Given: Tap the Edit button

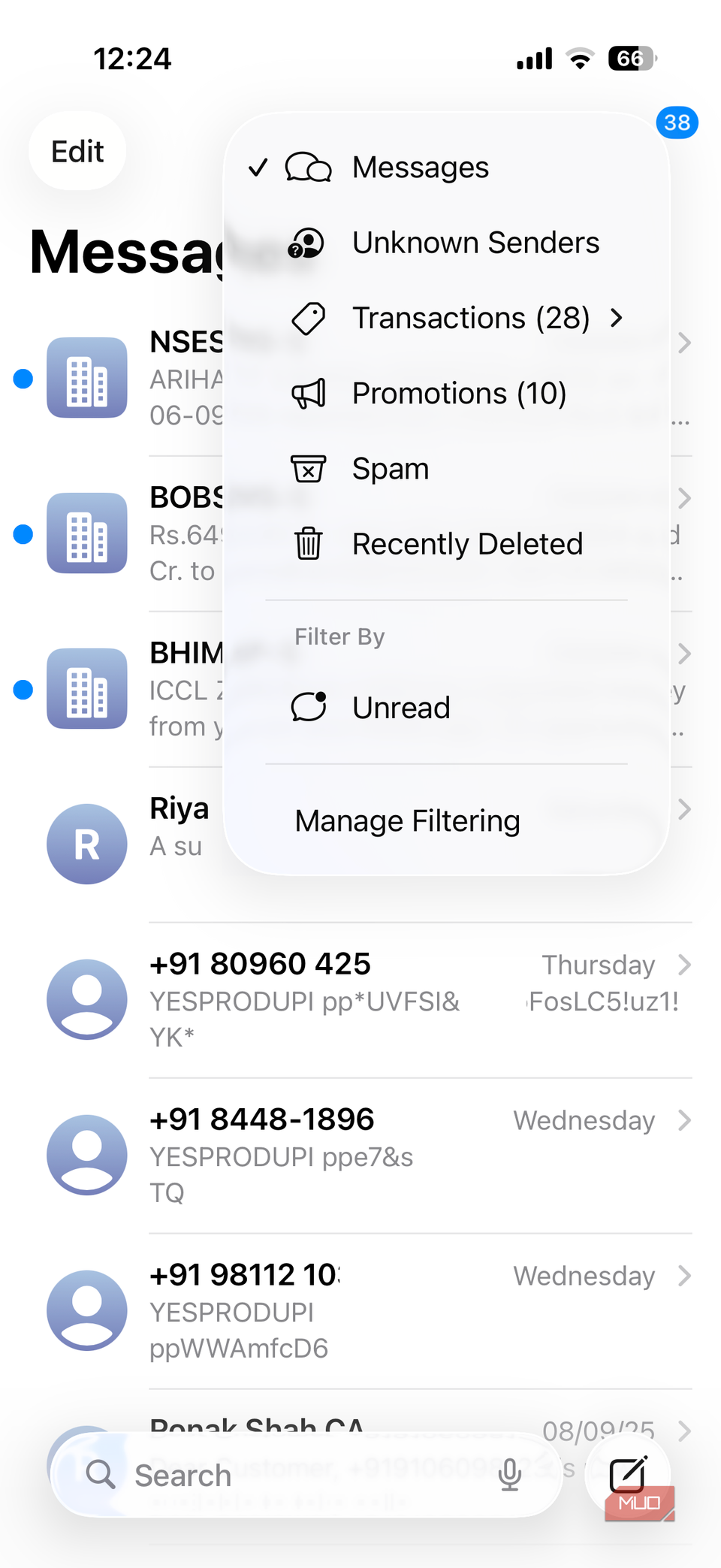Looking at the screenshot, I should click(77, 152).
